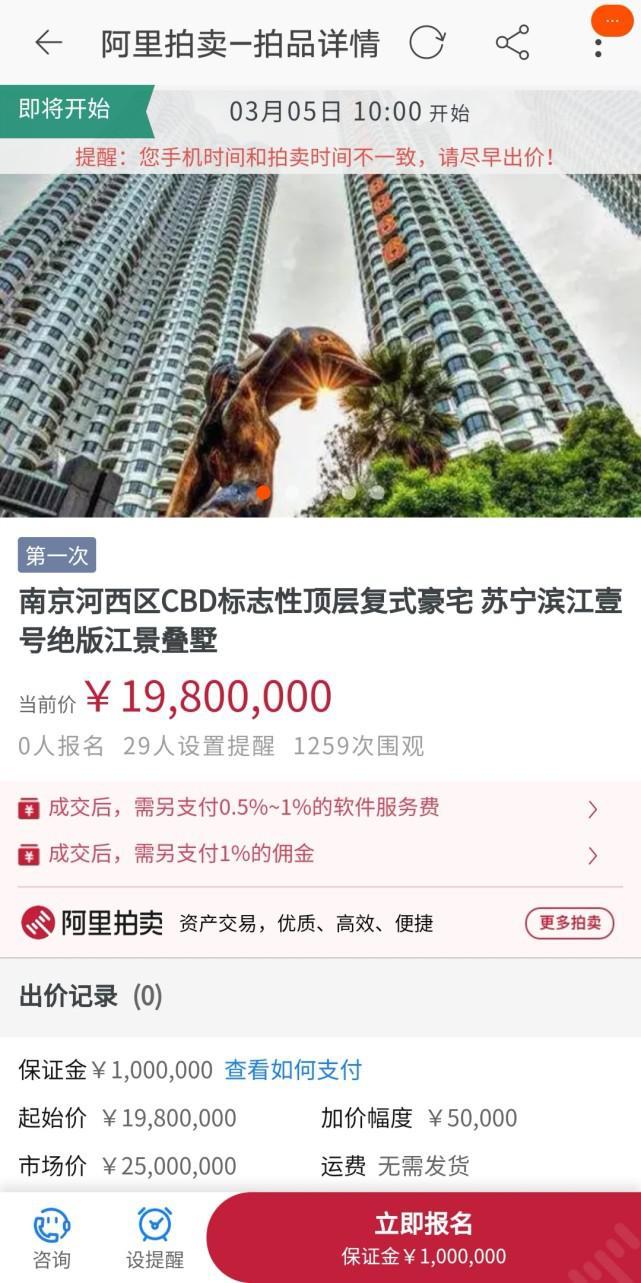Go back using the arrow icon

click(48, 42)
